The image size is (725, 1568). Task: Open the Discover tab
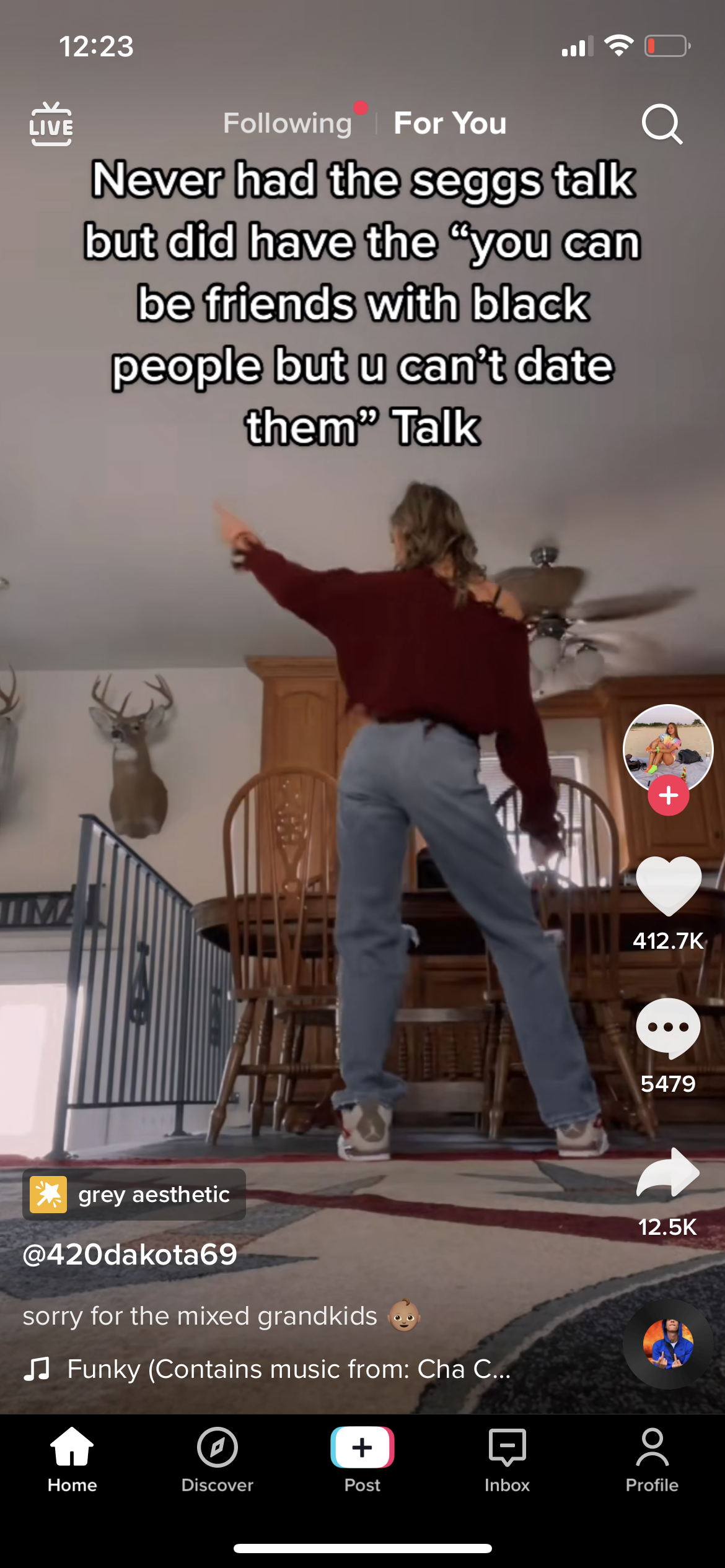tap(217, 1458)
